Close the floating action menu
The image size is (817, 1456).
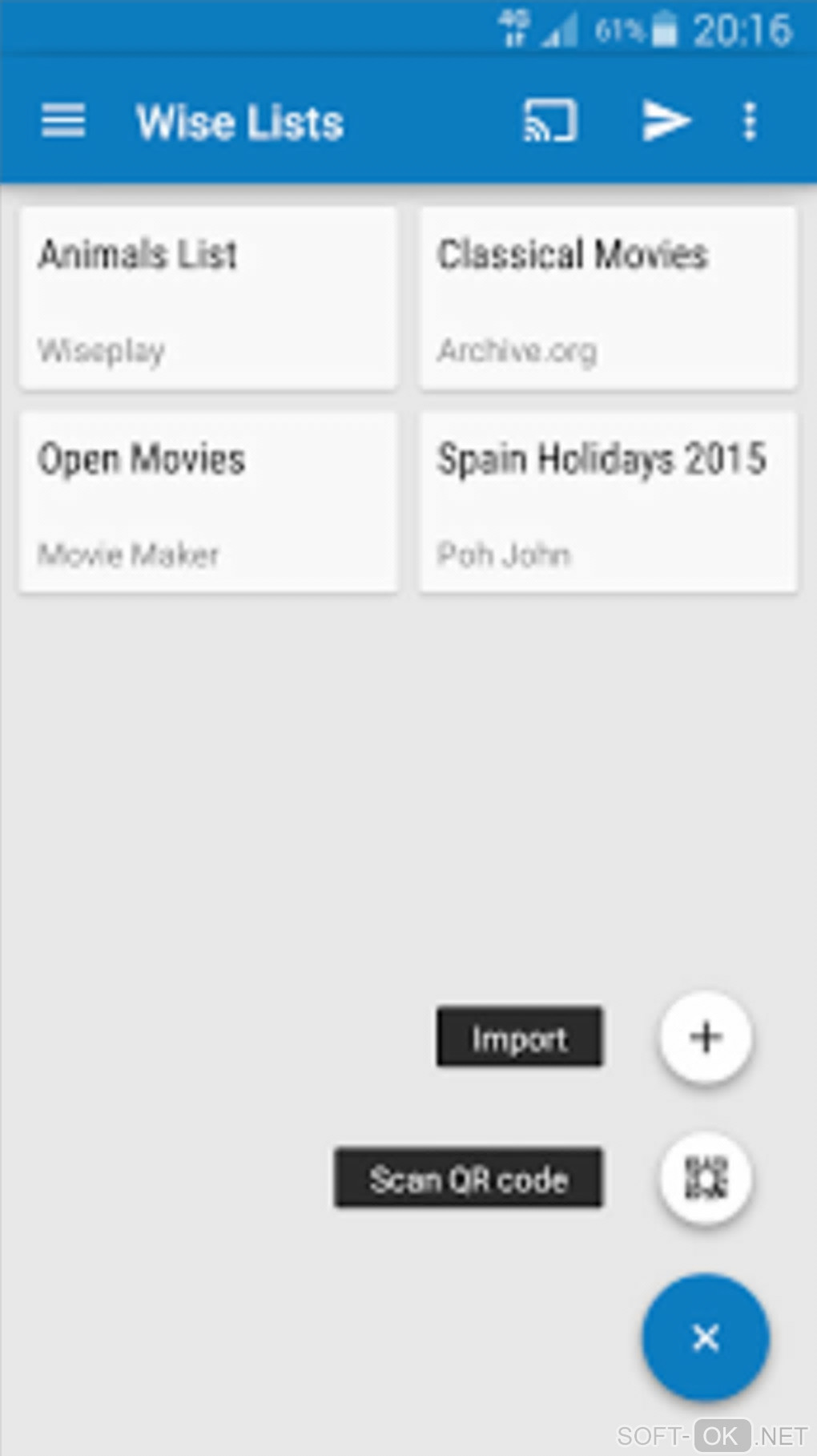[x=705, y=1337]
